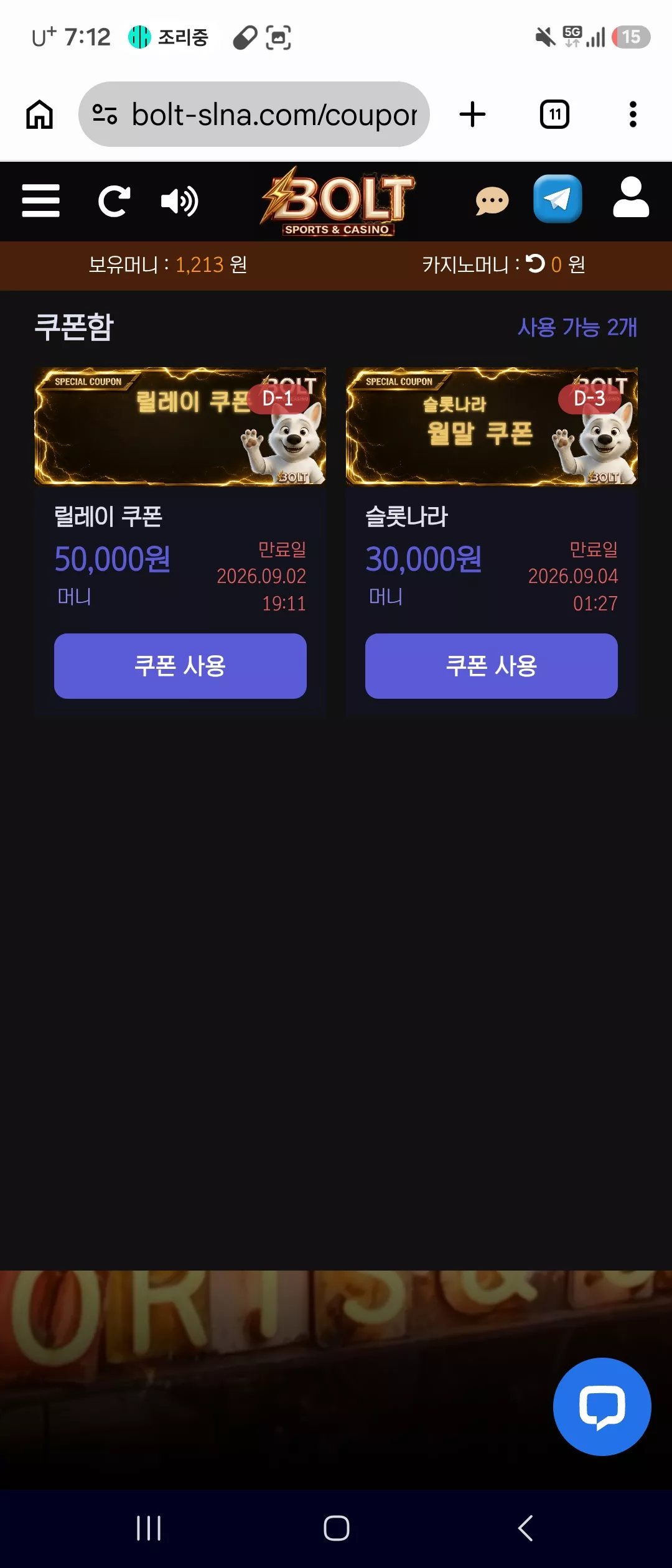Viewport: 672px width, 1568px height.
Task: Open the hamburger menu
Action: pyautogui.click(x=41, y=200)
